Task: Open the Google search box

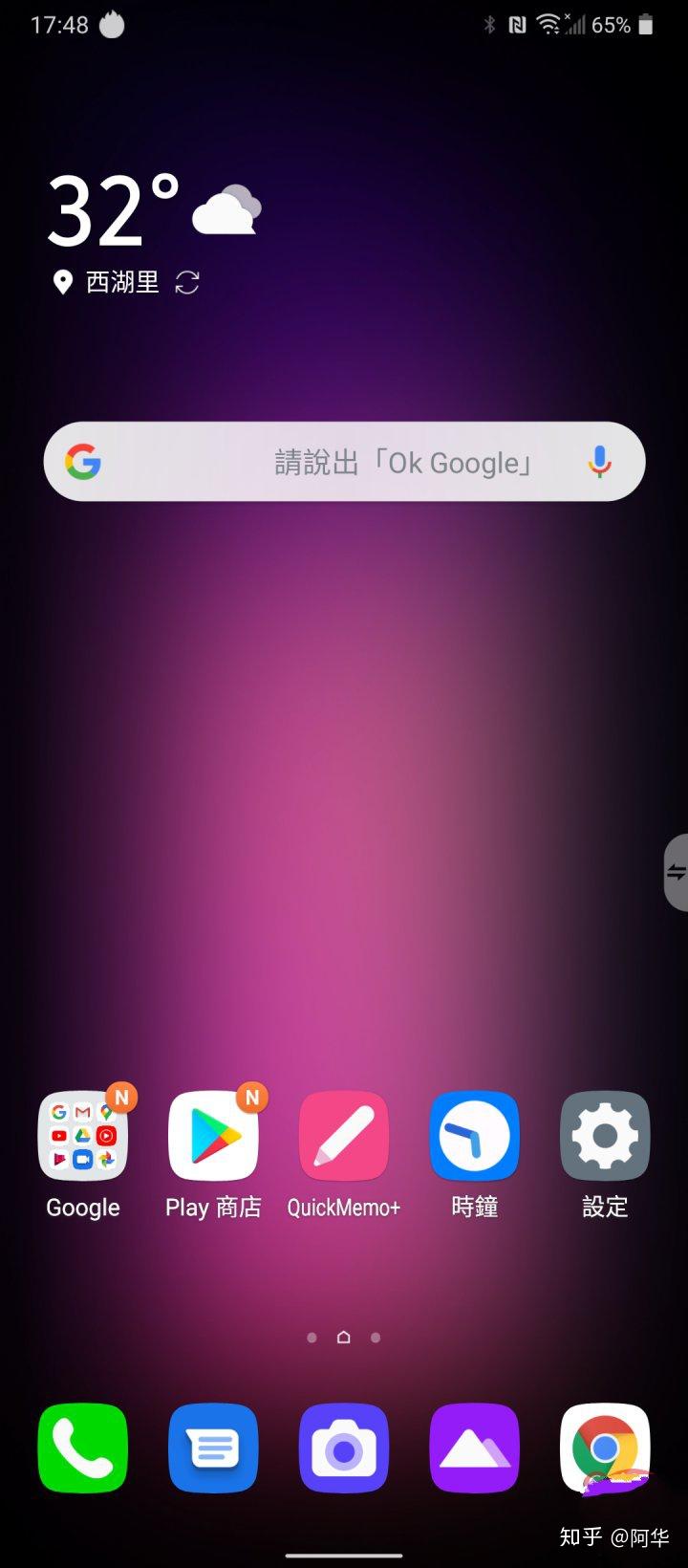Action: 325,463
